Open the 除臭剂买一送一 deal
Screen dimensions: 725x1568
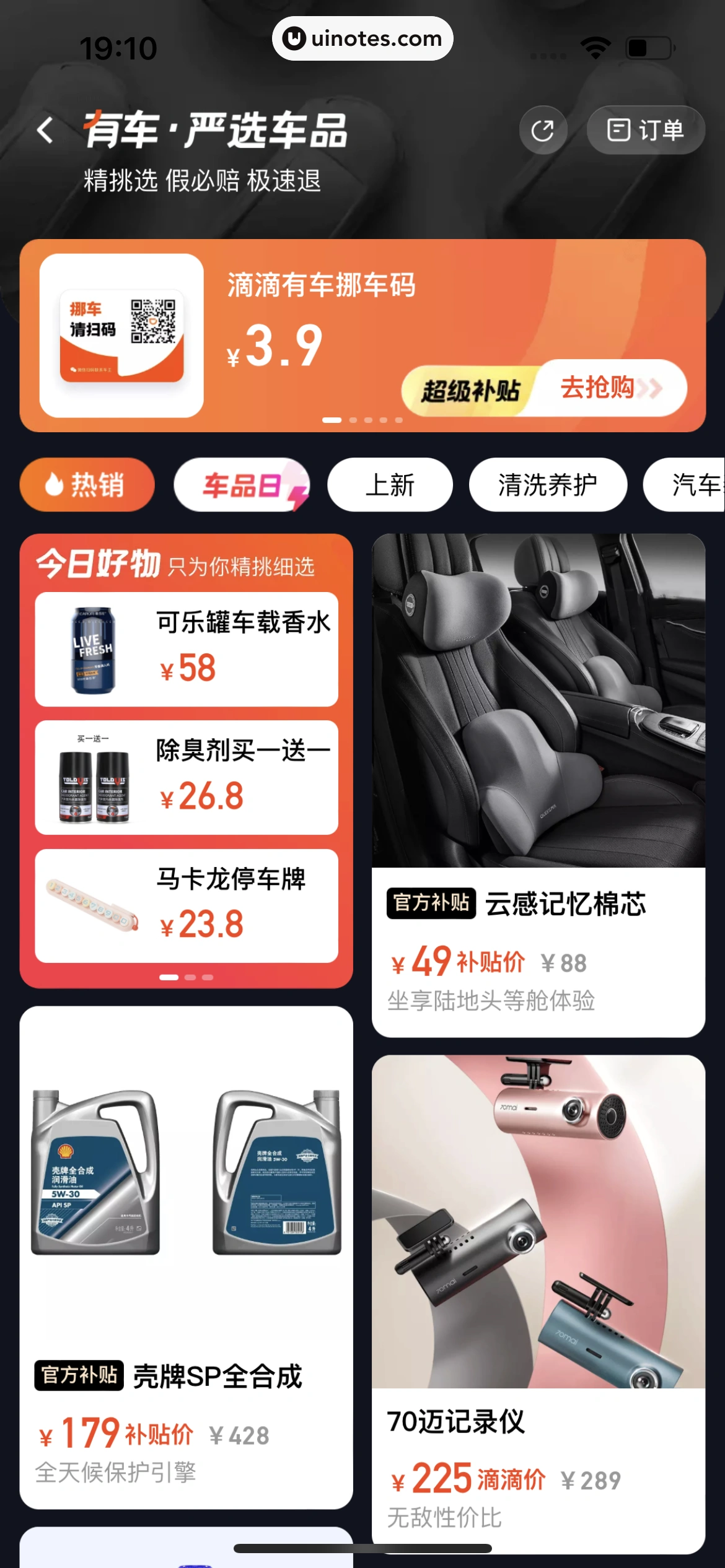coord(187,777)
